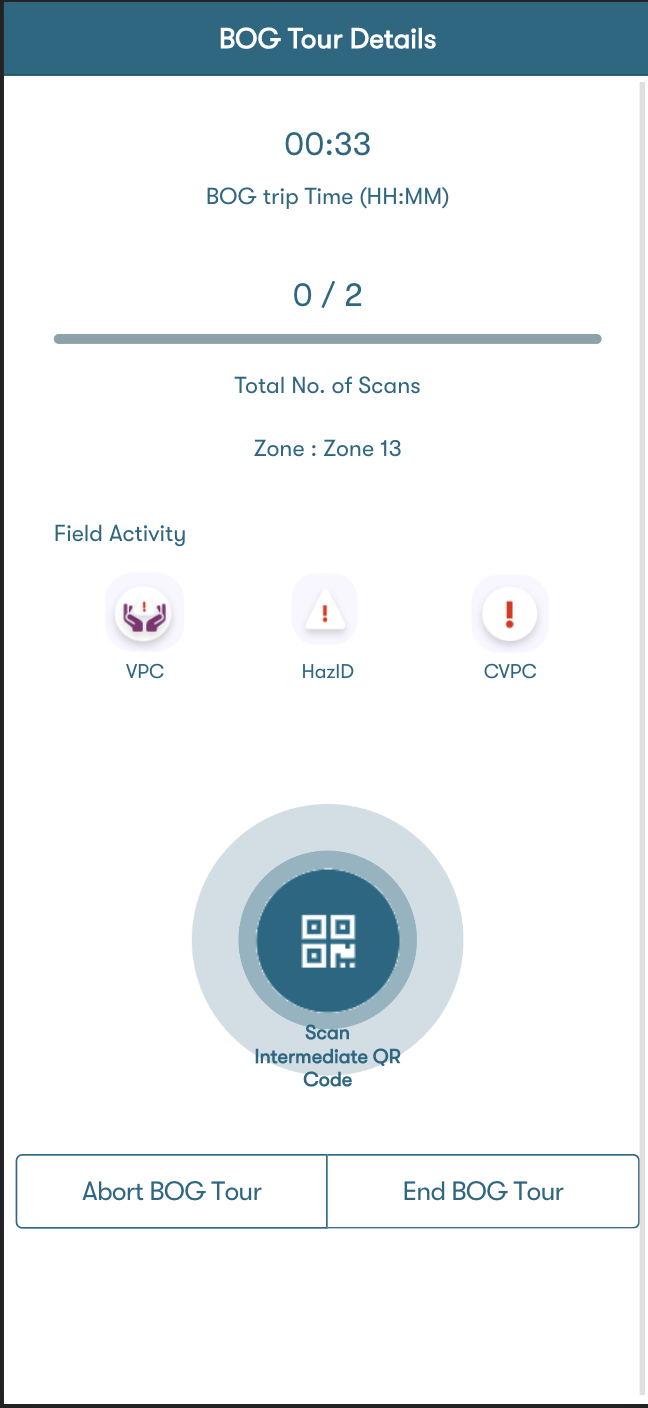Open the CVPC field activity
This screenshot has width=648, height=1408.
510,613
